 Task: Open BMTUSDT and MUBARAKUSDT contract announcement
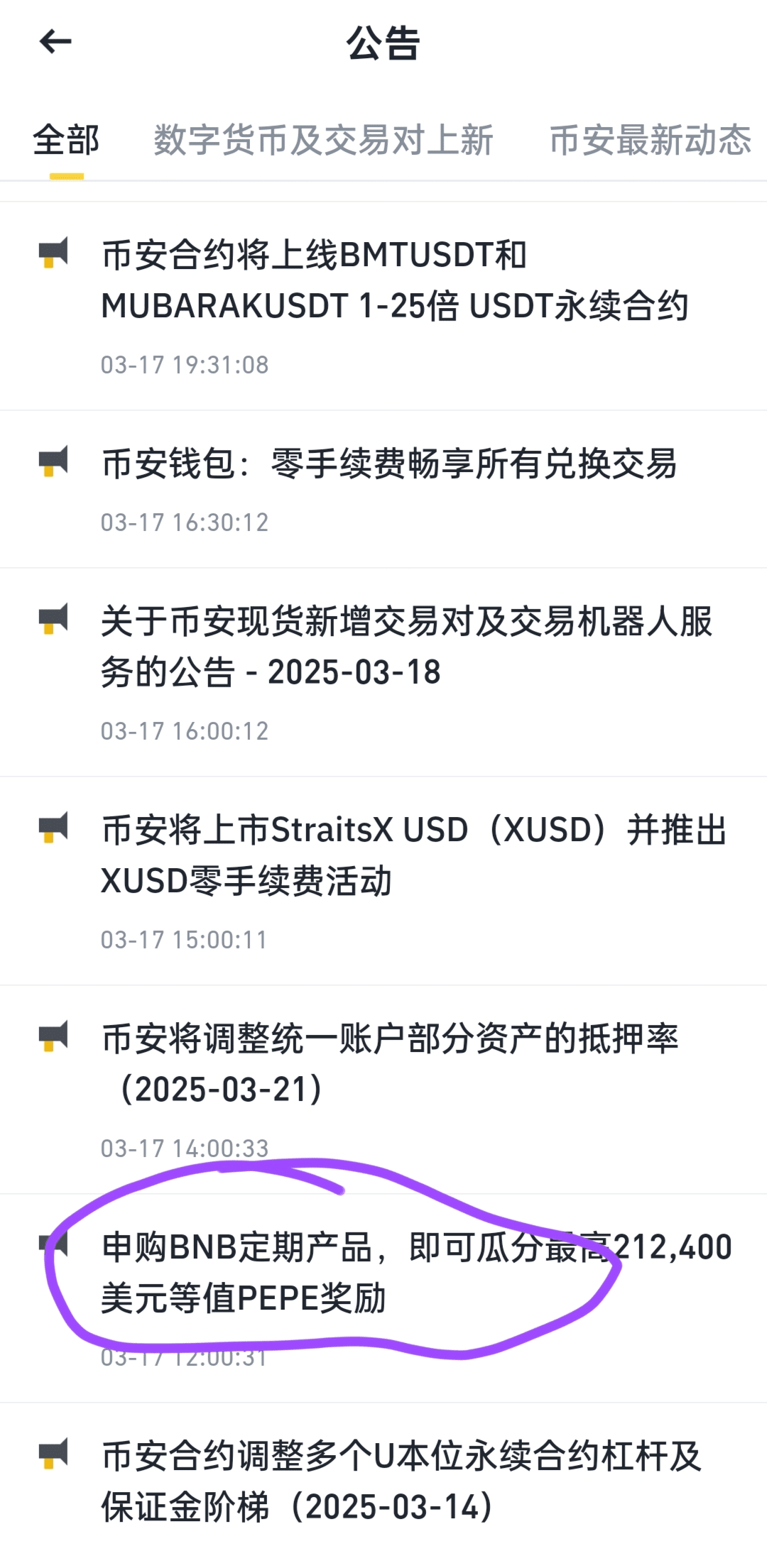[383, 307]
